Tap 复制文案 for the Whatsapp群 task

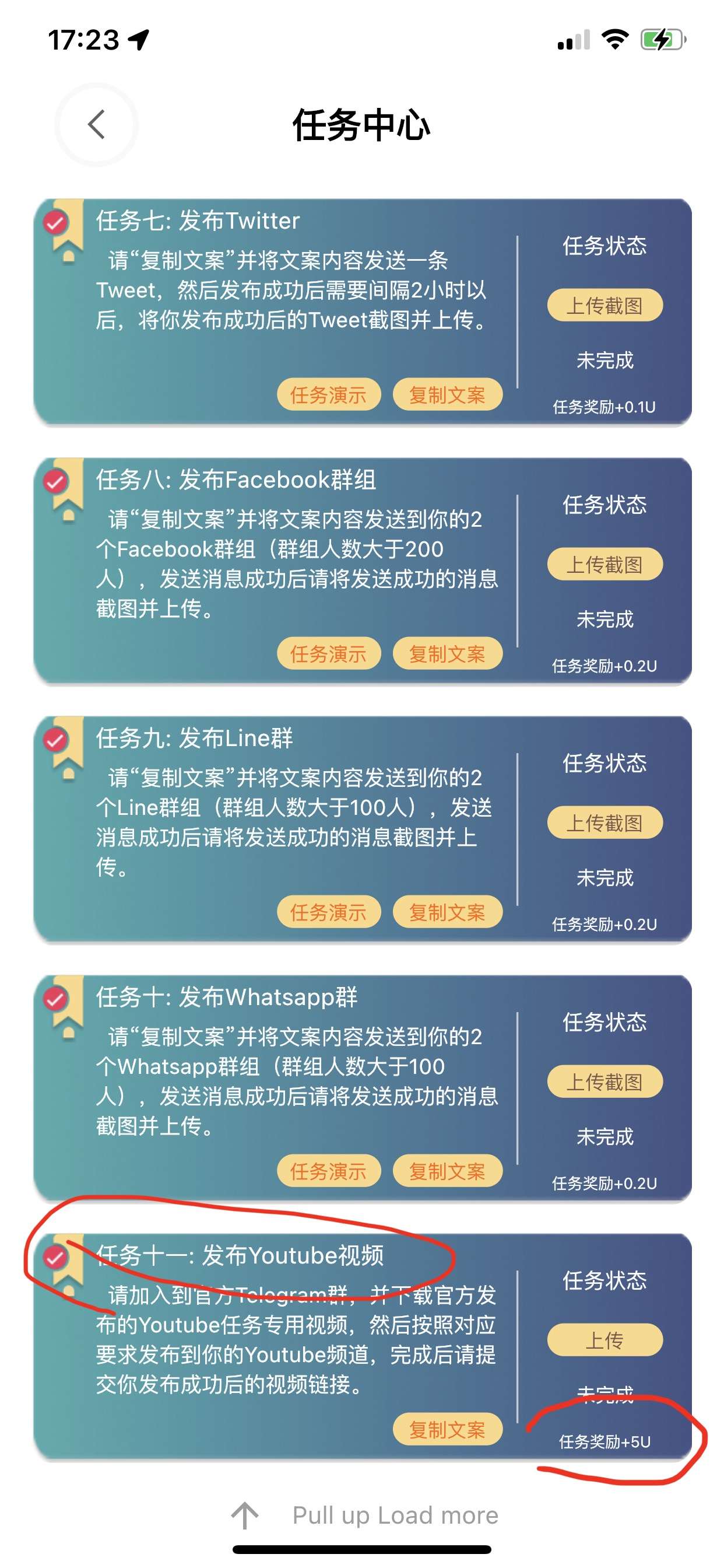click(x=447, y=1171)
